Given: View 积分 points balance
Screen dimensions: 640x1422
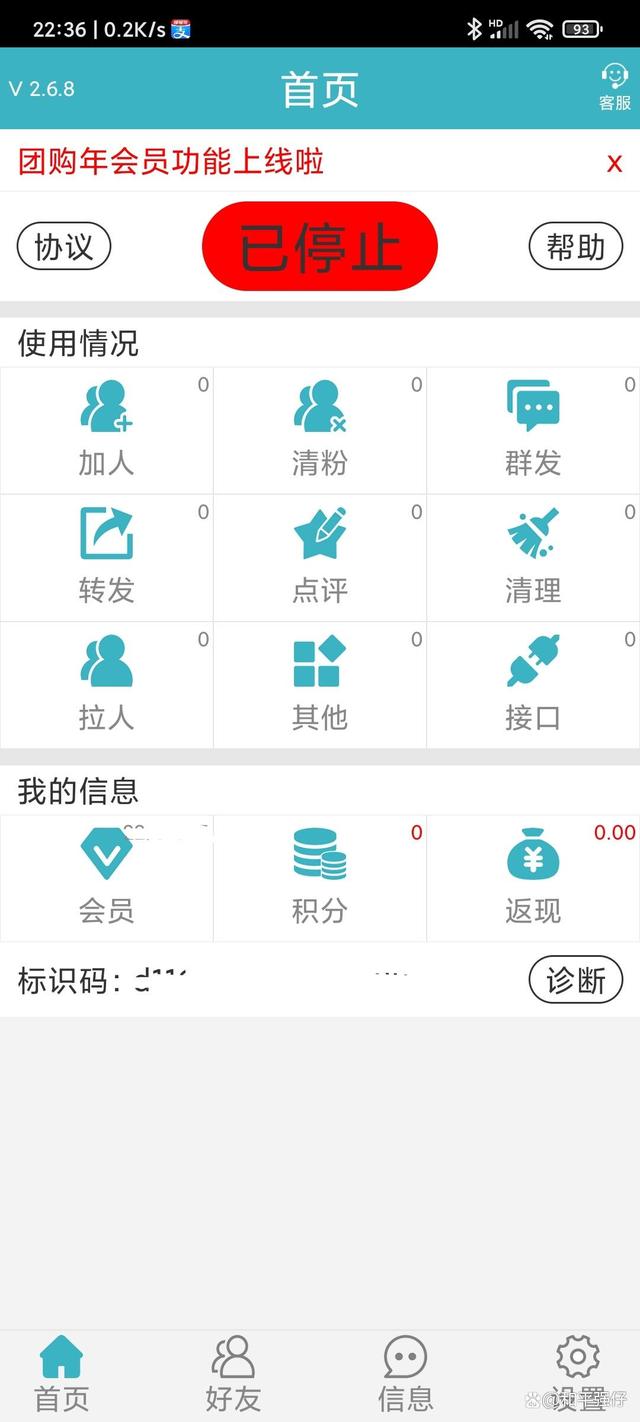Looking at the screenshot, I should pos(320,878).
